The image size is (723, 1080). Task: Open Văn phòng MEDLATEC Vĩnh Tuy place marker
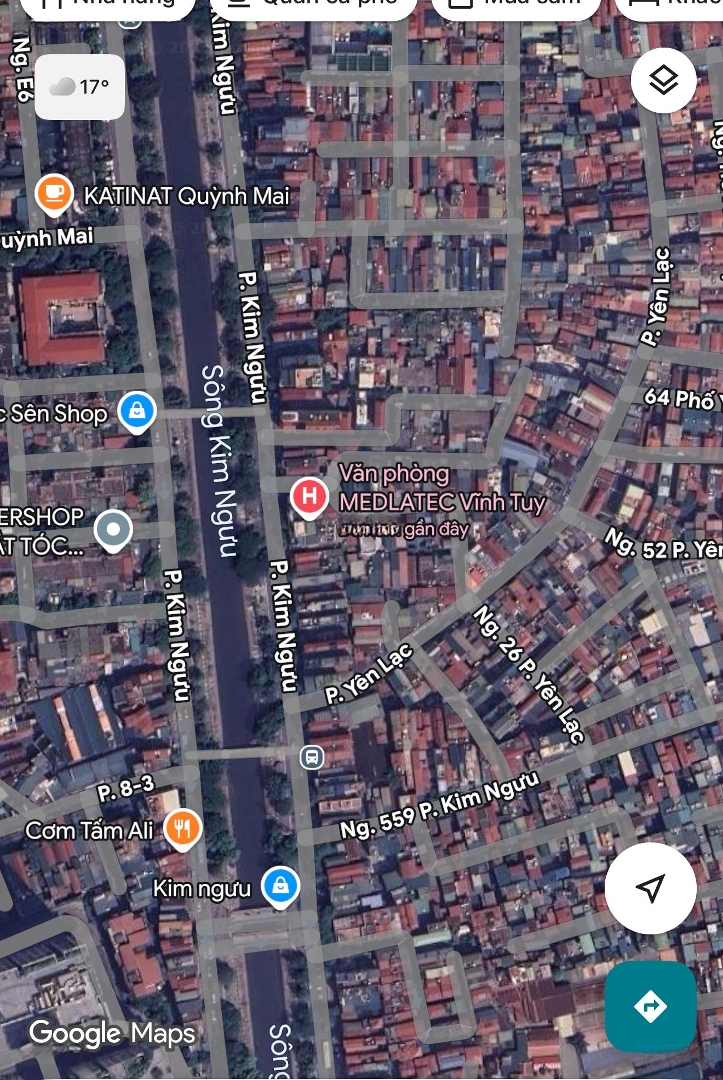click(309, 496)
